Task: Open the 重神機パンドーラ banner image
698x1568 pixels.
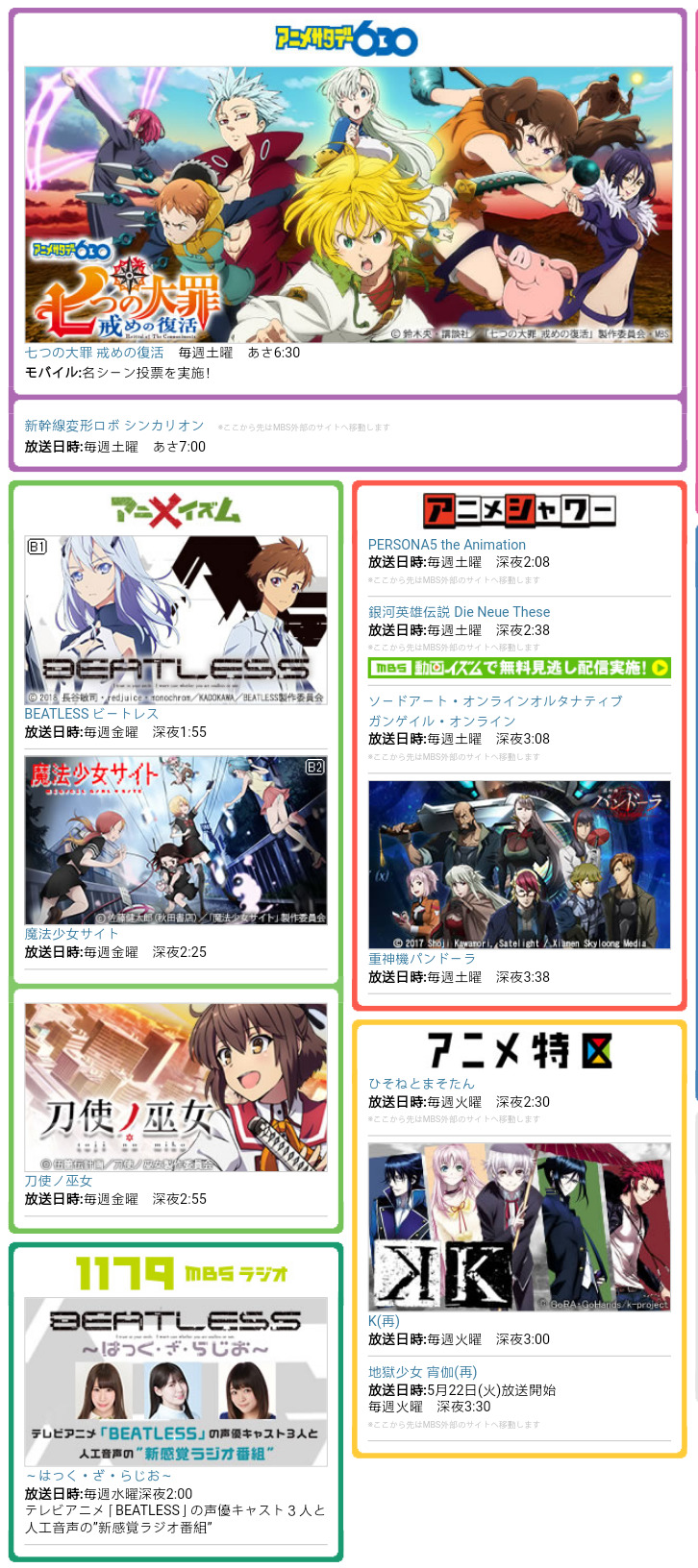Action: click(x=518, y=865)
